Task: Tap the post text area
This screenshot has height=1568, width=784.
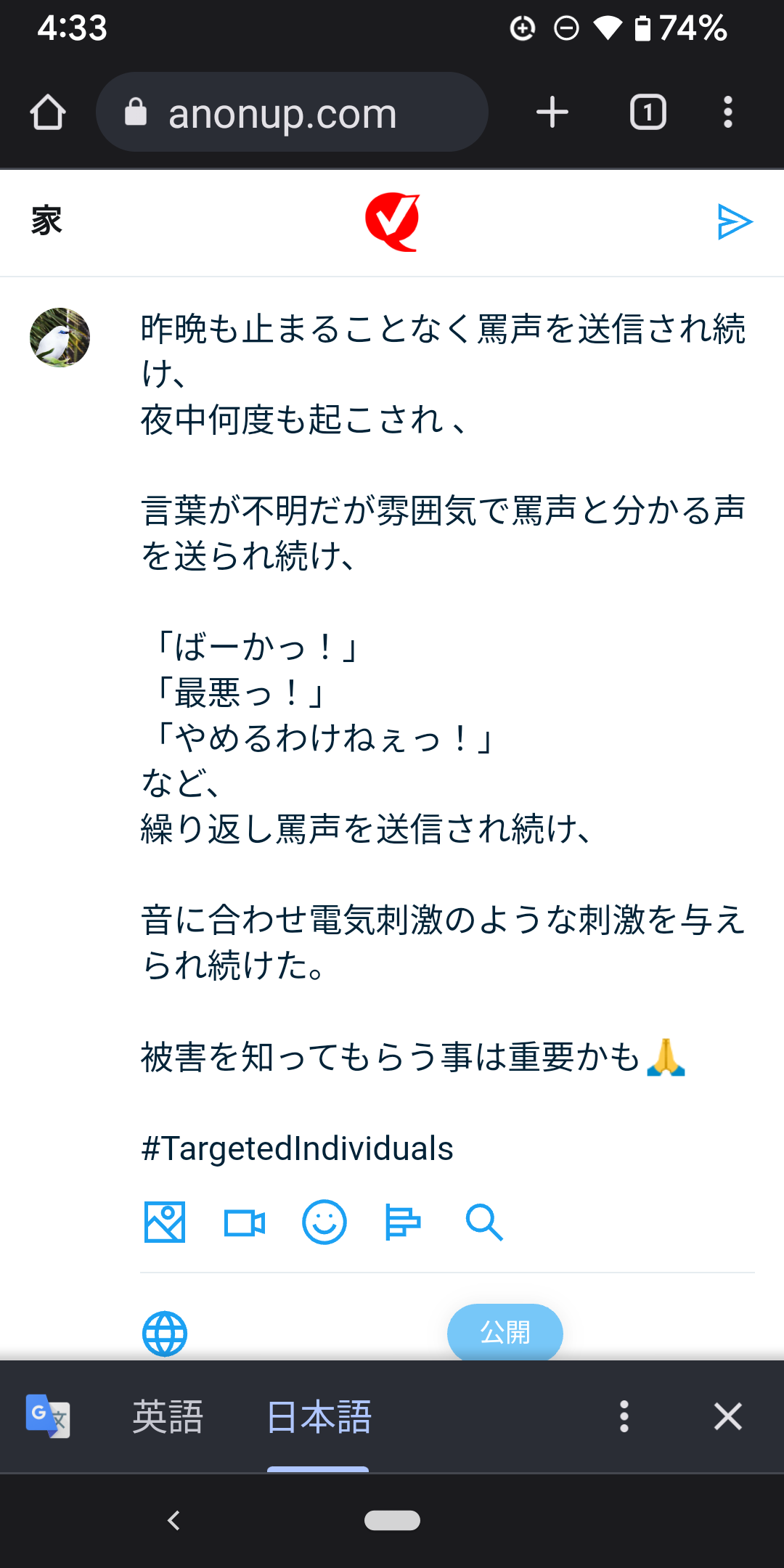Action: (443, 726)
